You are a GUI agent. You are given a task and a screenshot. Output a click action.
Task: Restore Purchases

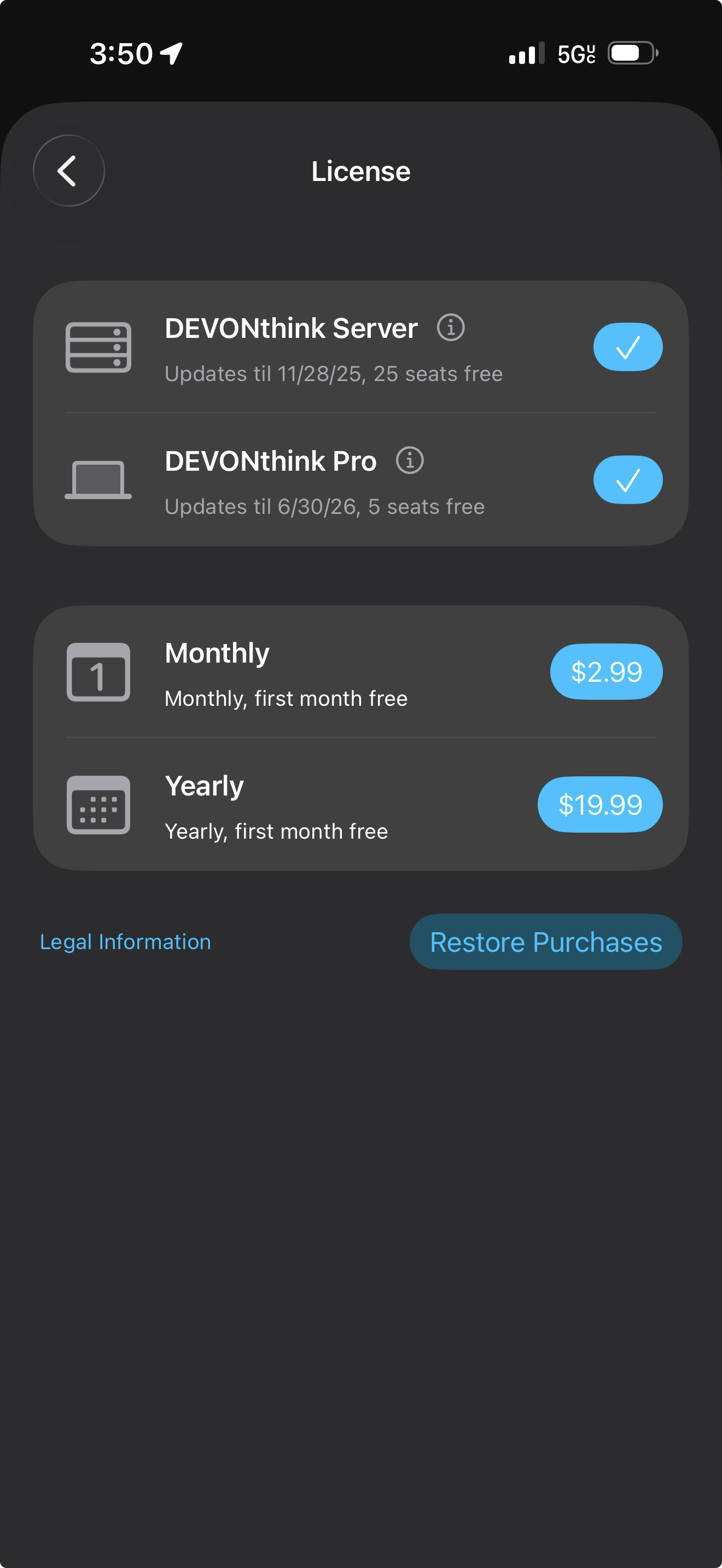pos(545,941)
